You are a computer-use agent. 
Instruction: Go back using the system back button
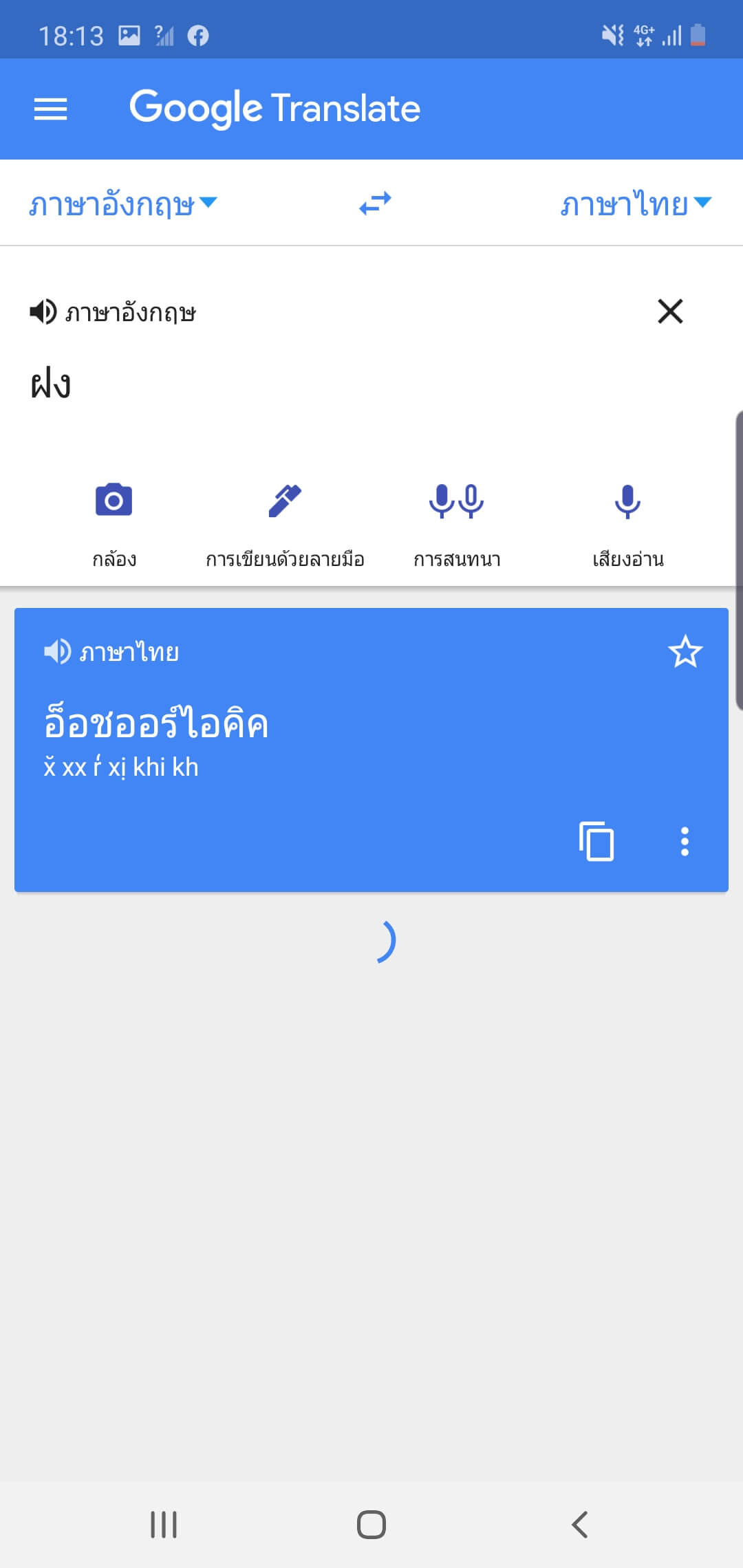point(580,1525)
